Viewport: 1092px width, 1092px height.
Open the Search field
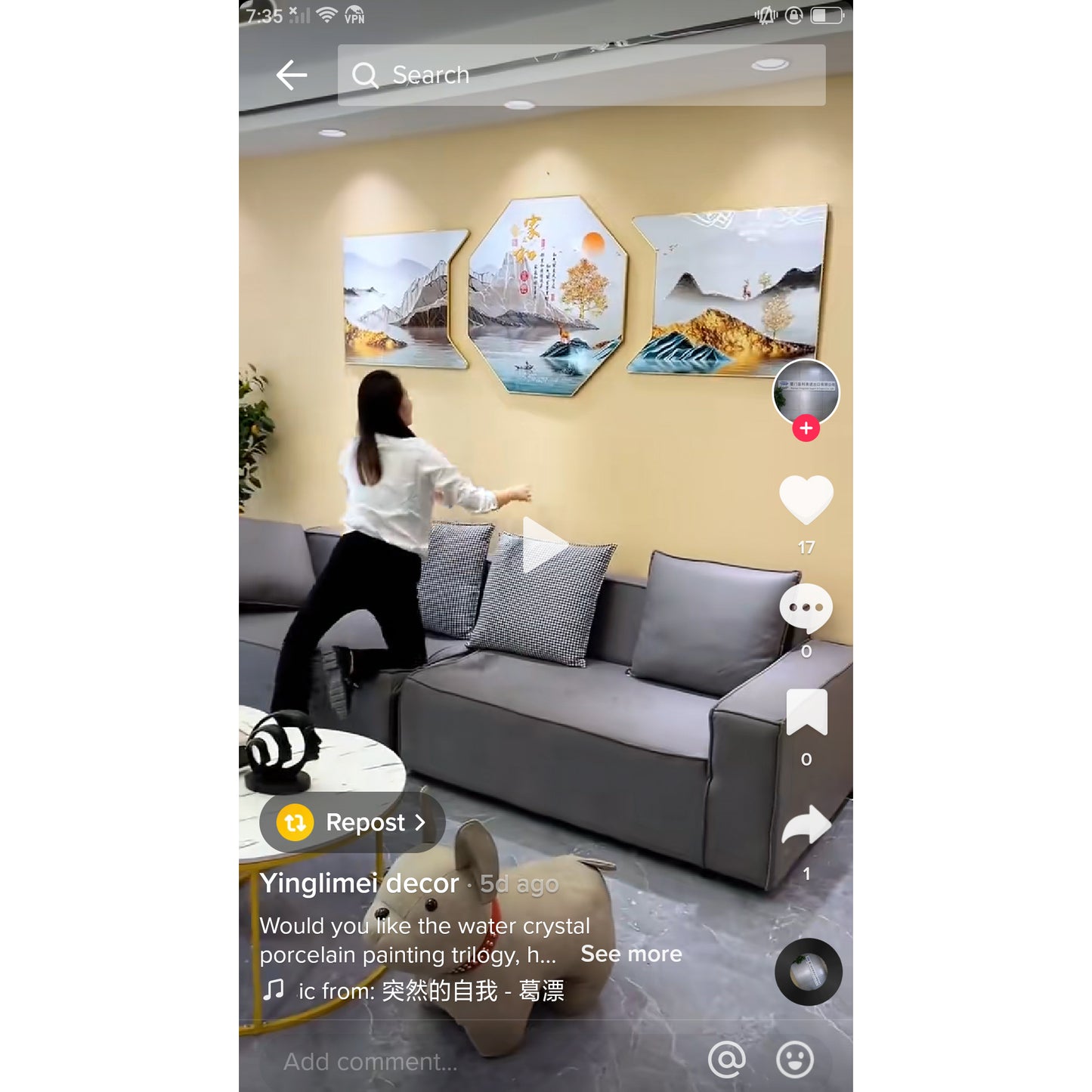[x=580, y=75]
